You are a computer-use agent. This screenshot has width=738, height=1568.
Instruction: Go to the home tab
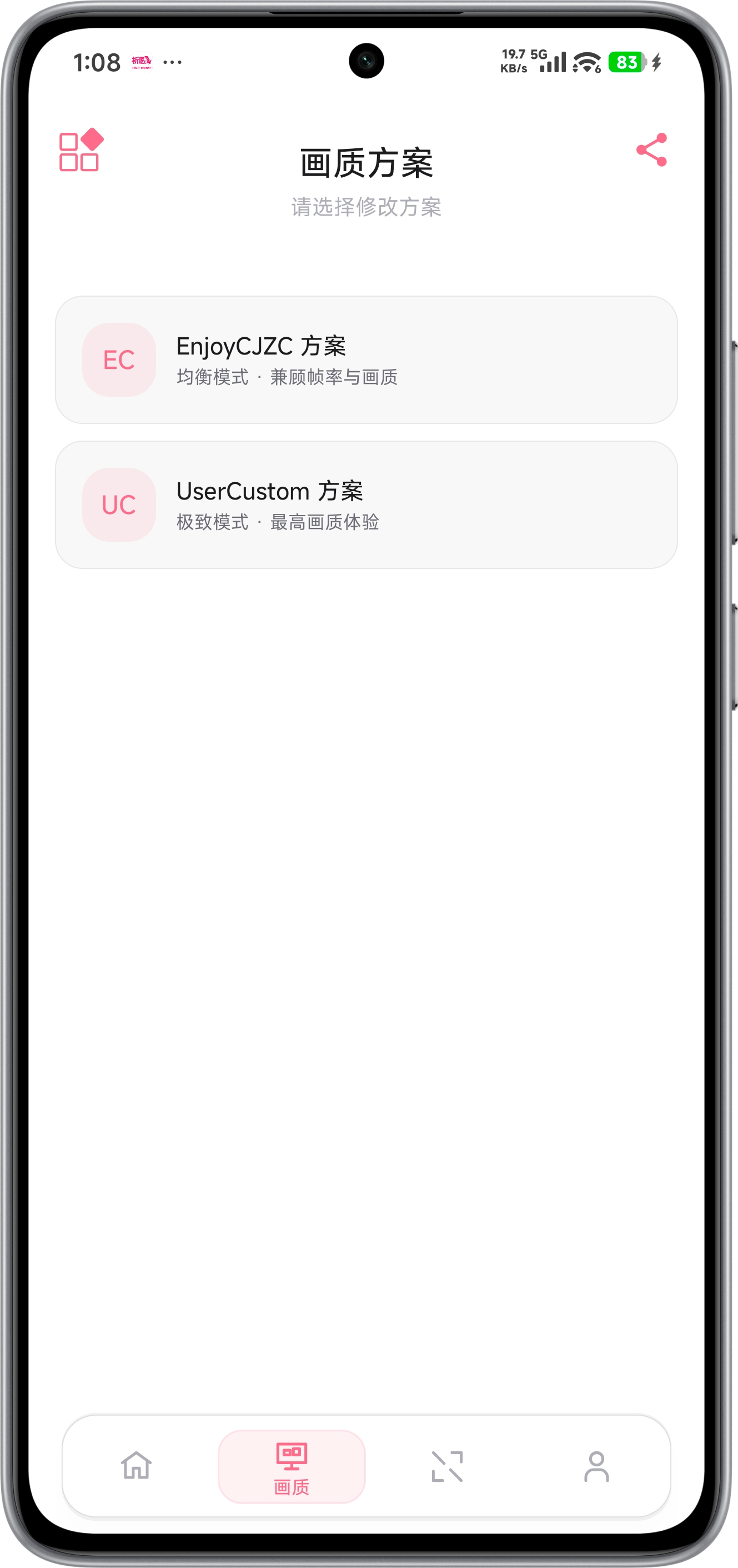(x=136, y=1466)
